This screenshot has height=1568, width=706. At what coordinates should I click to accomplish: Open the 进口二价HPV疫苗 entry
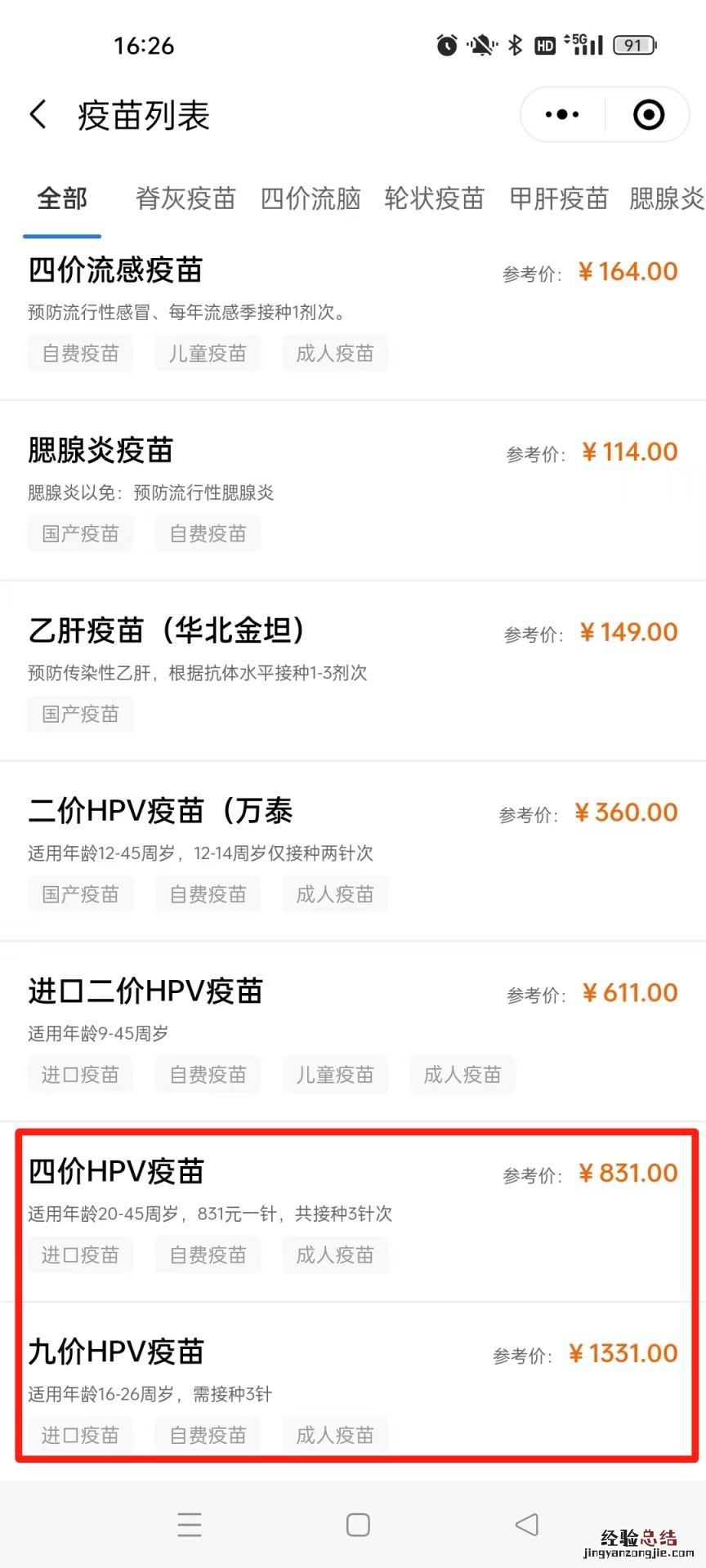(145, 992)
